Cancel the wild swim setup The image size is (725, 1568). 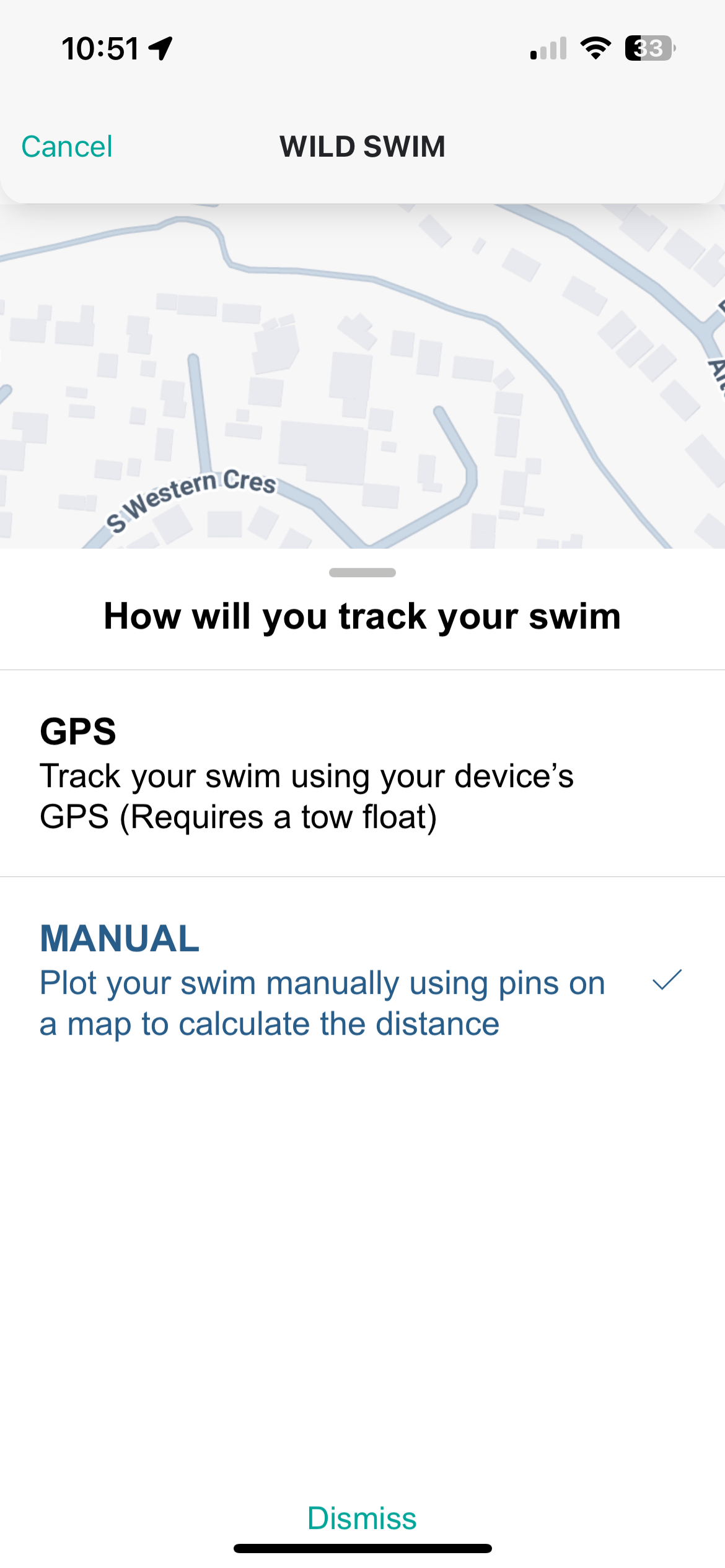click(67, 147)
